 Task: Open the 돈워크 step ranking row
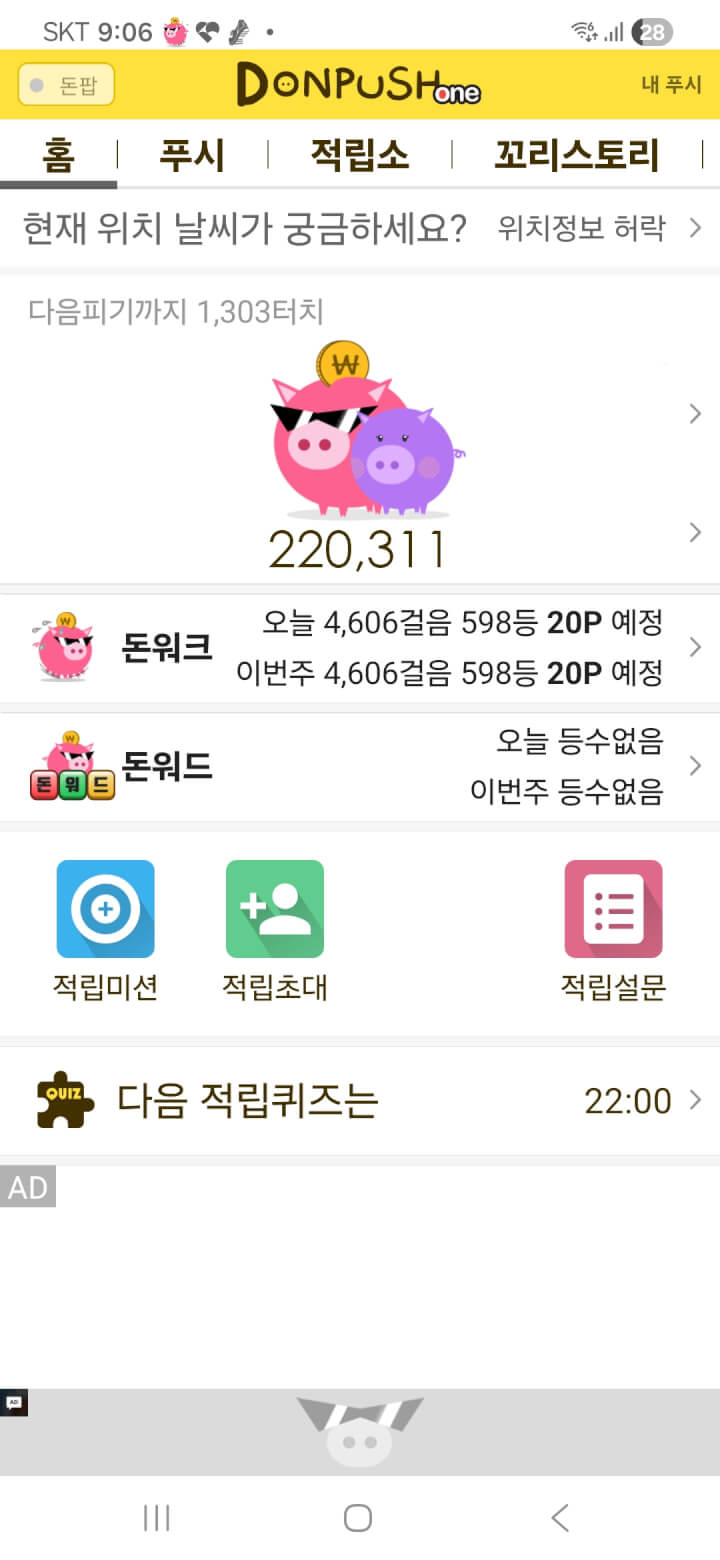(x=360, y=648)
